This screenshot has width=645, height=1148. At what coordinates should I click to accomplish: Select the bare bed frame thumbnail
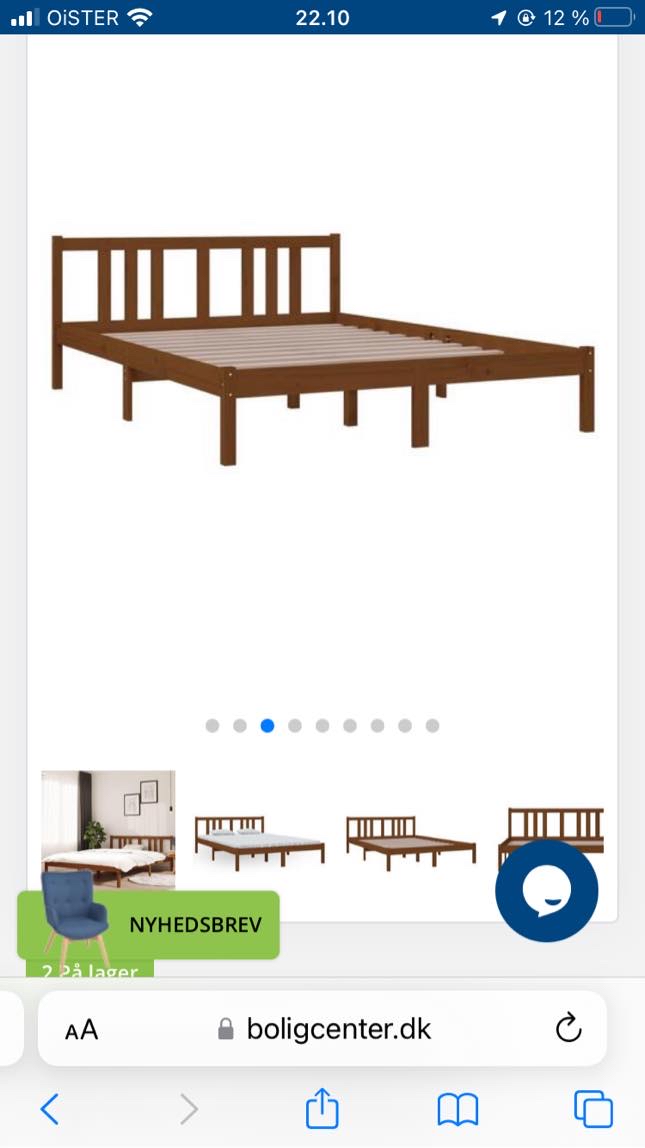tap(410, 842)
